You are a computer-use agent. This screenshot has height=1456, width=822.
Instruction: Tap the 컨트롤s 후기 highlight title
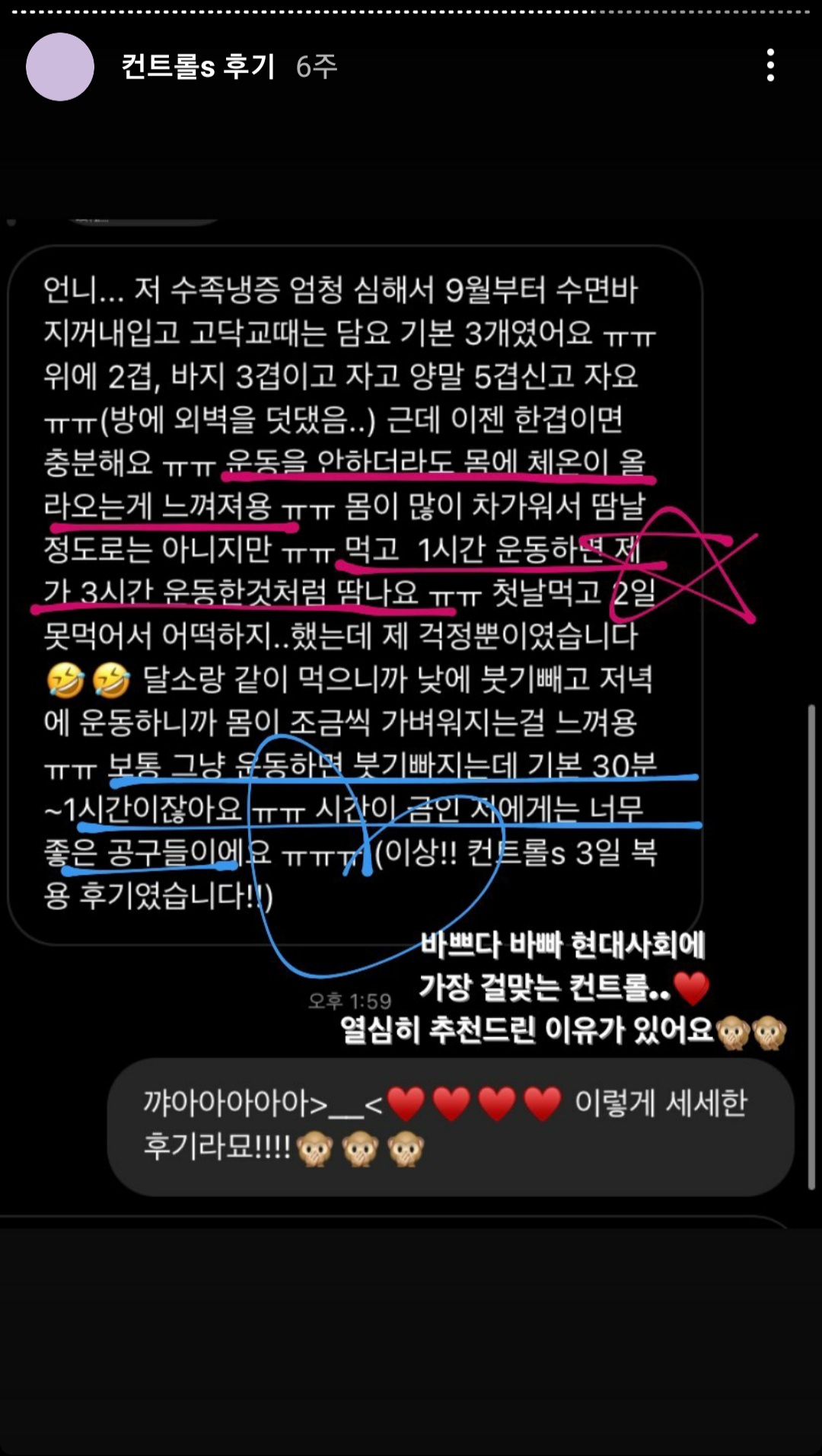[x=198, y=67]
